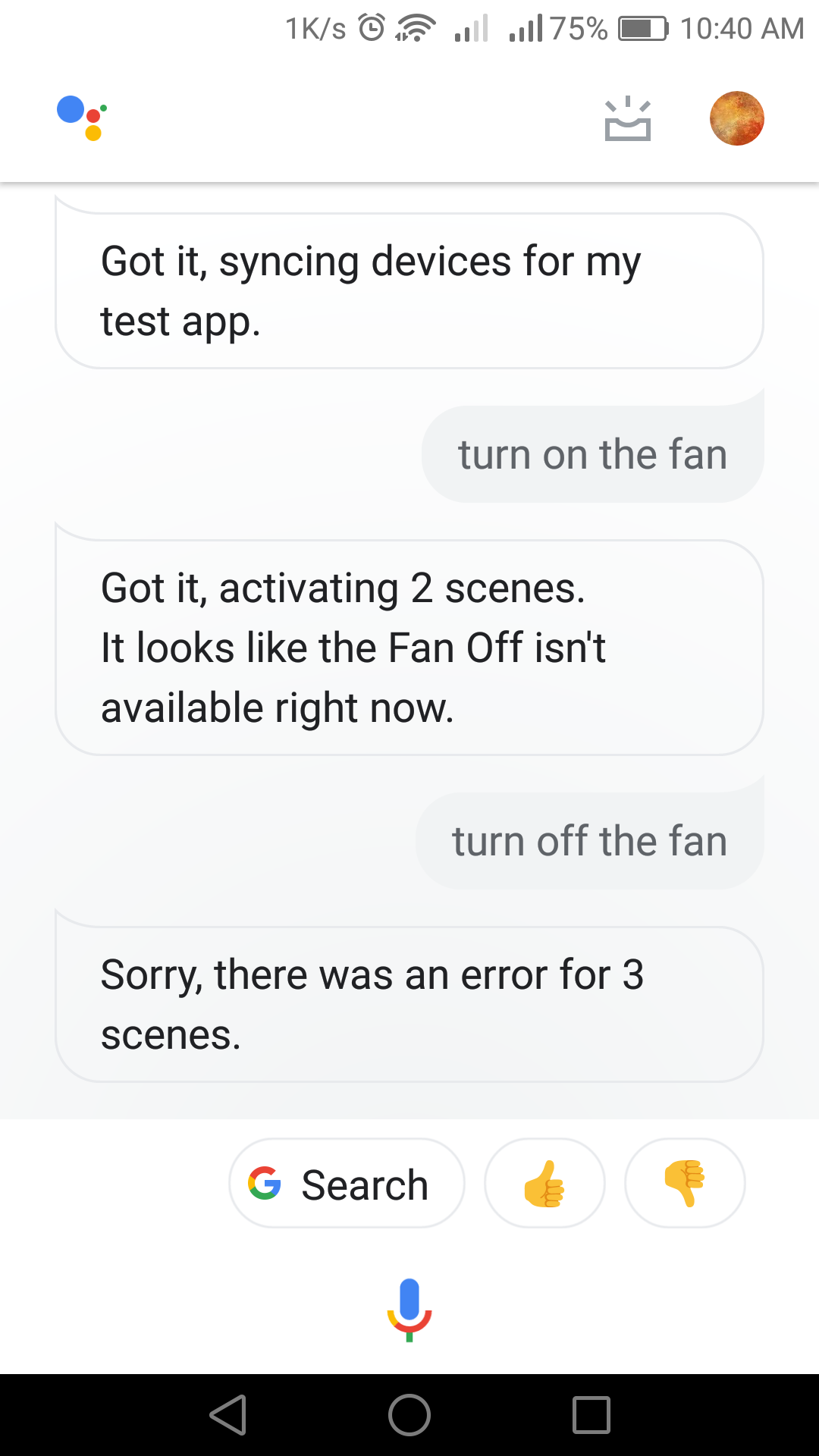Open the account profile avatar

point(736,118)
